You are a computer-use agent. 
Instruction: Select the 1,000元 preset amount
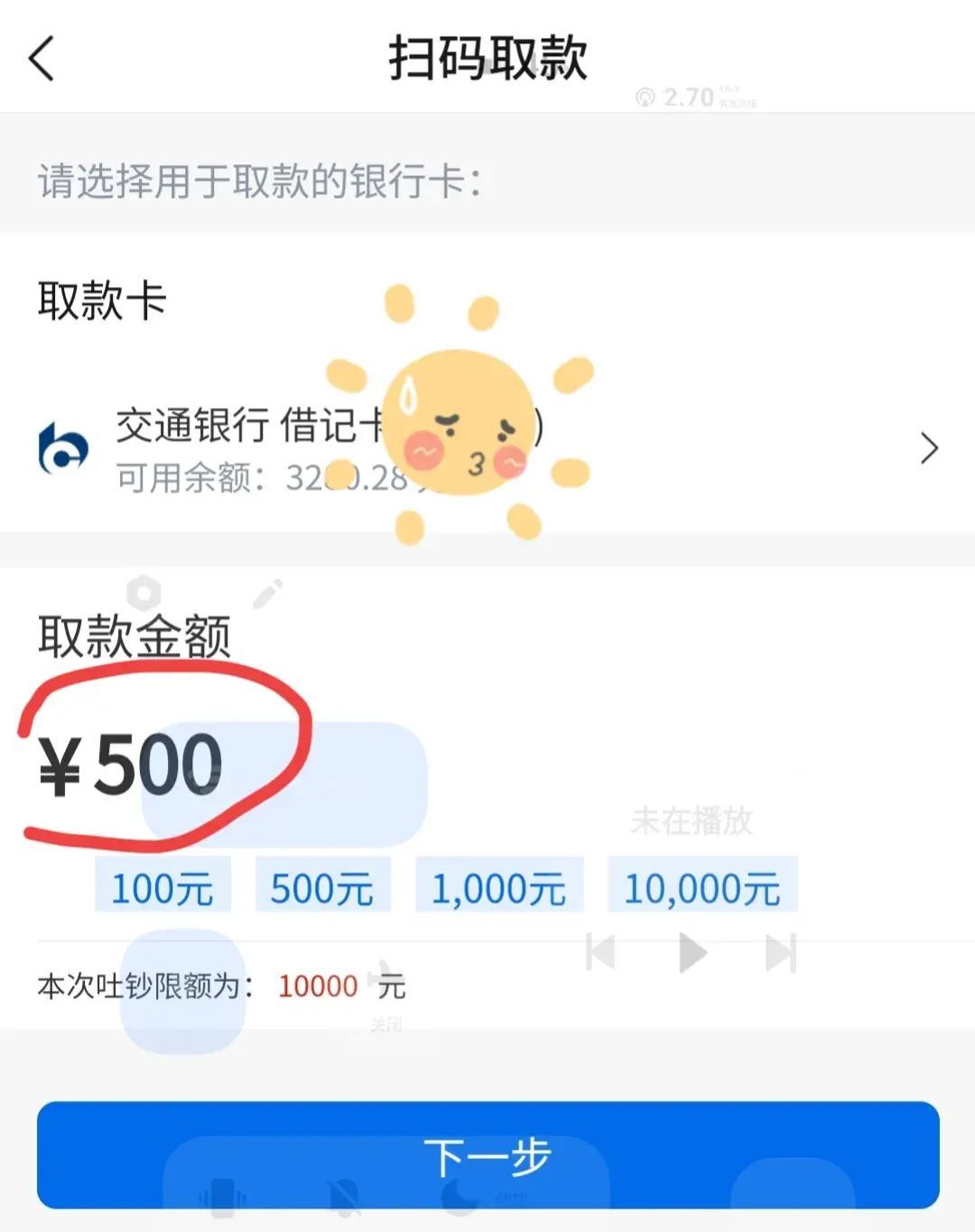499,886
